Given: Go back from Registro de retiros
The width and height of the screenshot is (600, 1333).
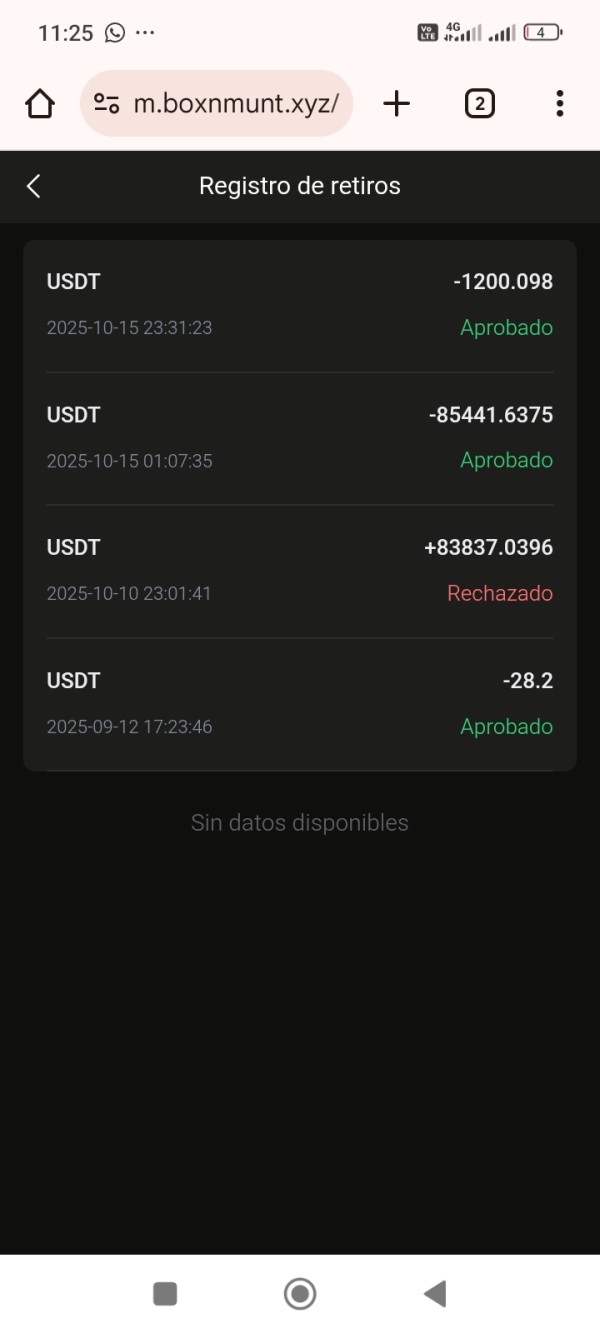Looking at the screenshot, I should (34, 186).
